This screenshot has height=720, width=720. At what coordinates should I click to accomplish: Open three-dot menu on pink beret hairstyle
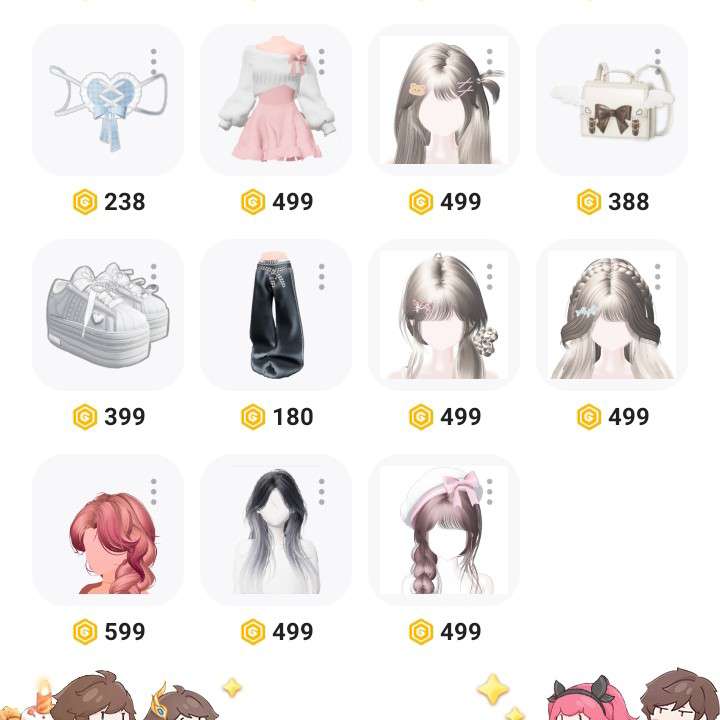(x=490, y=492)
